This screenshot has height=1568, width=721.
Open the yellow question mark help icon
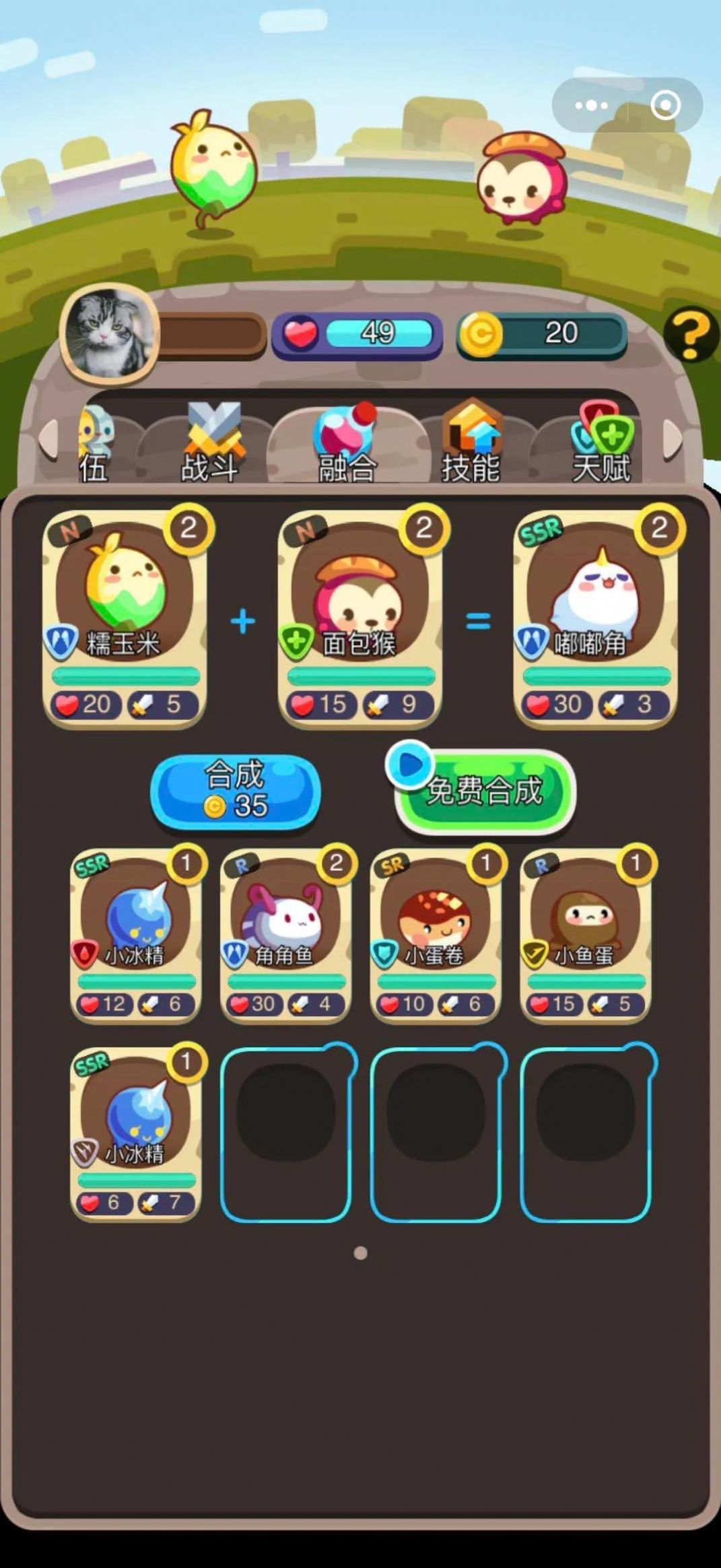coord(689,335)
